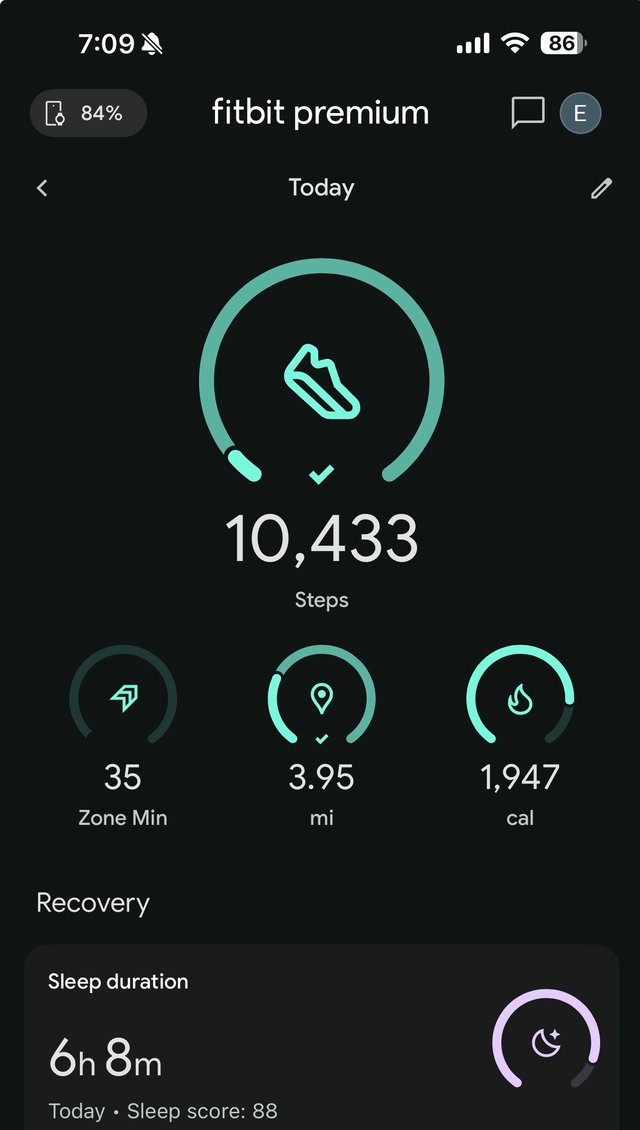Image resolution: width=640 pixels, height=1130 pixels.
Task: Edit the Today dashboard with pencil icon
Action: pos(600,188)
